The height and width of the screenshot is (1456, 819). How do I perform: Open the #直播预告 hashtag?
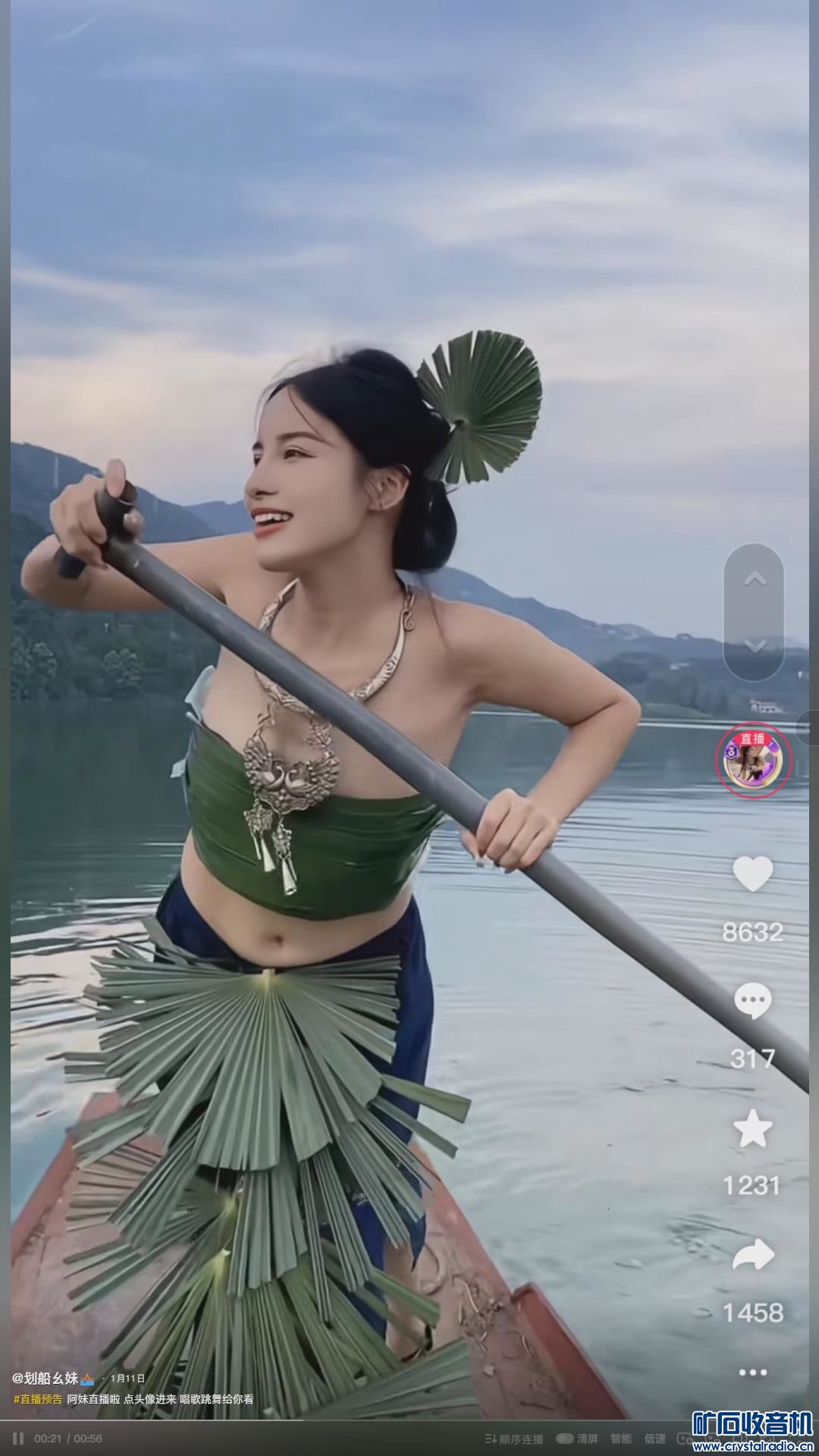tap(38, 1399)
